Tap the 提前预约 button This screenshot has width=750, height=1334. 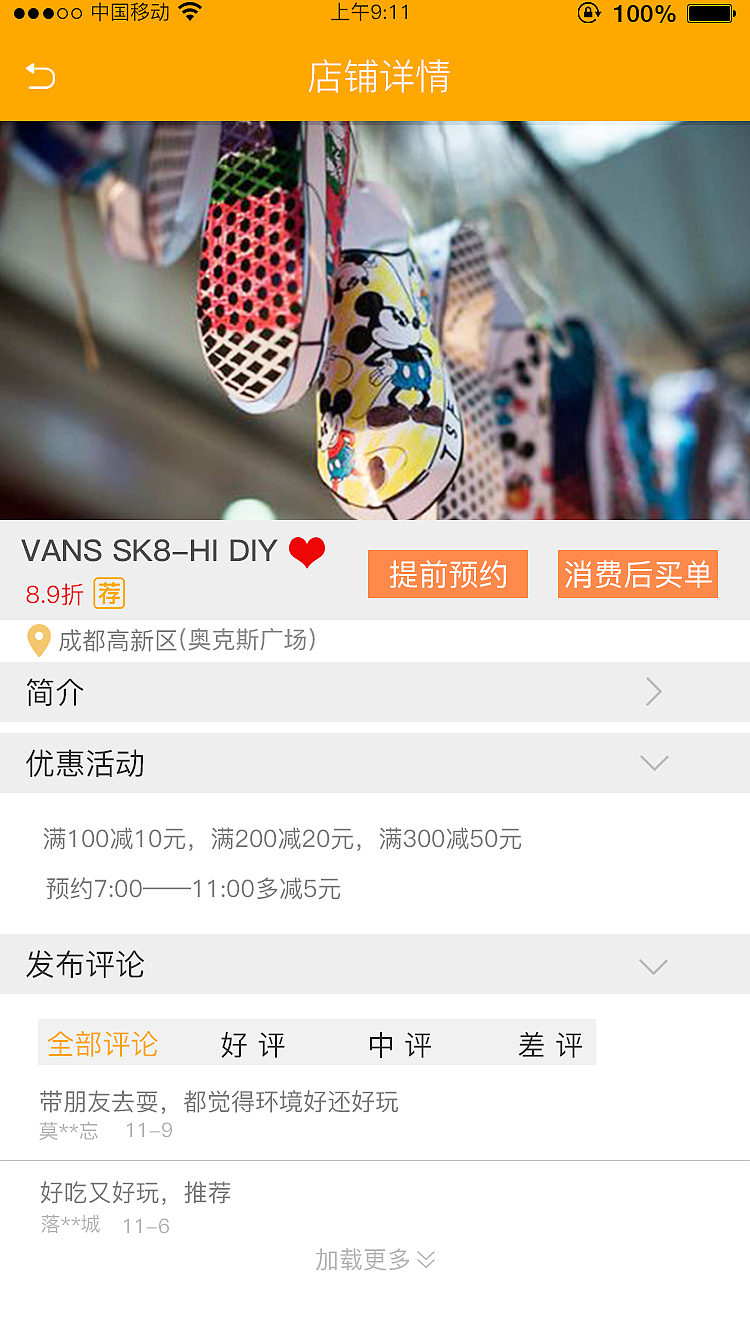447,574
